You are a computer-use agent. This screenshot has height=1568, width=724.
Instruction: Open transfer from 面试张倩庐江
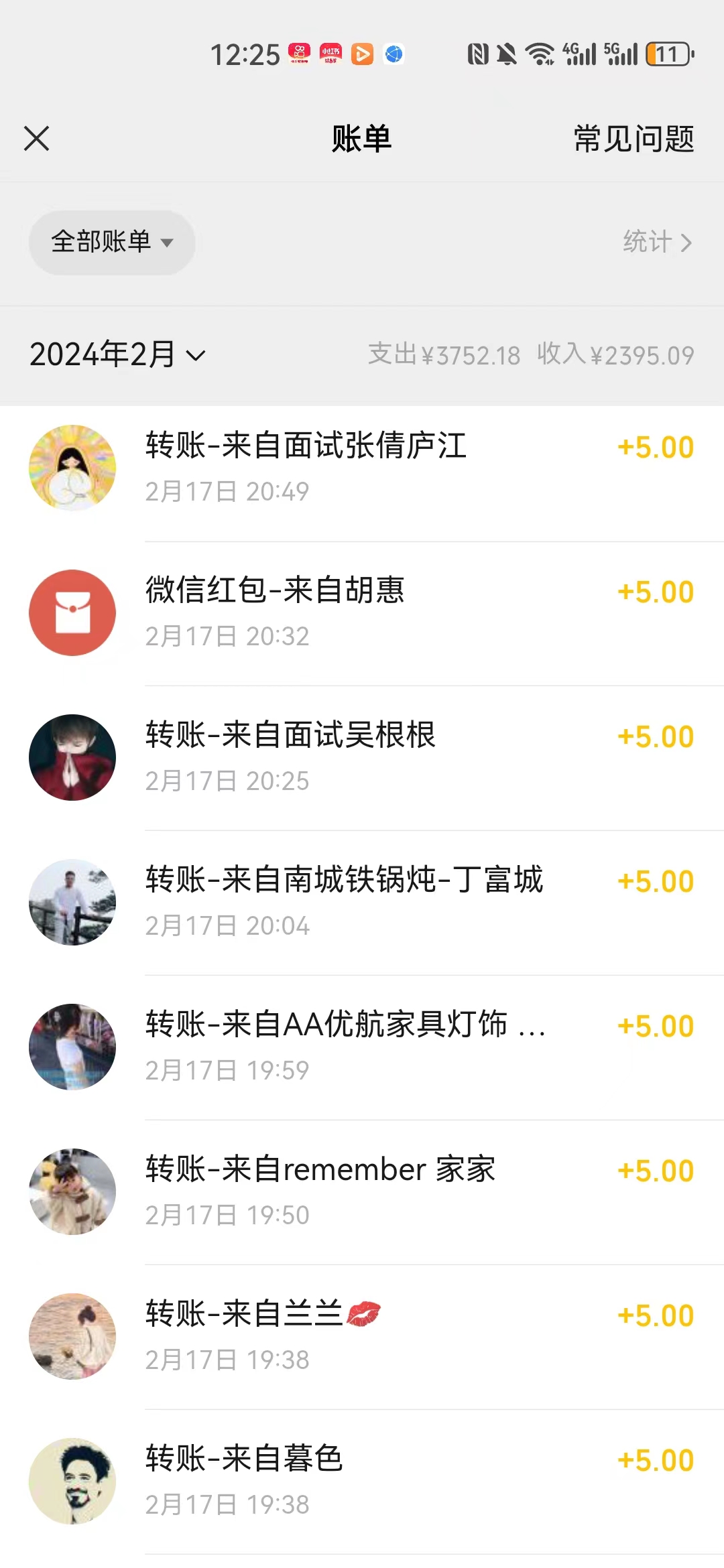(x=362, y=468)
